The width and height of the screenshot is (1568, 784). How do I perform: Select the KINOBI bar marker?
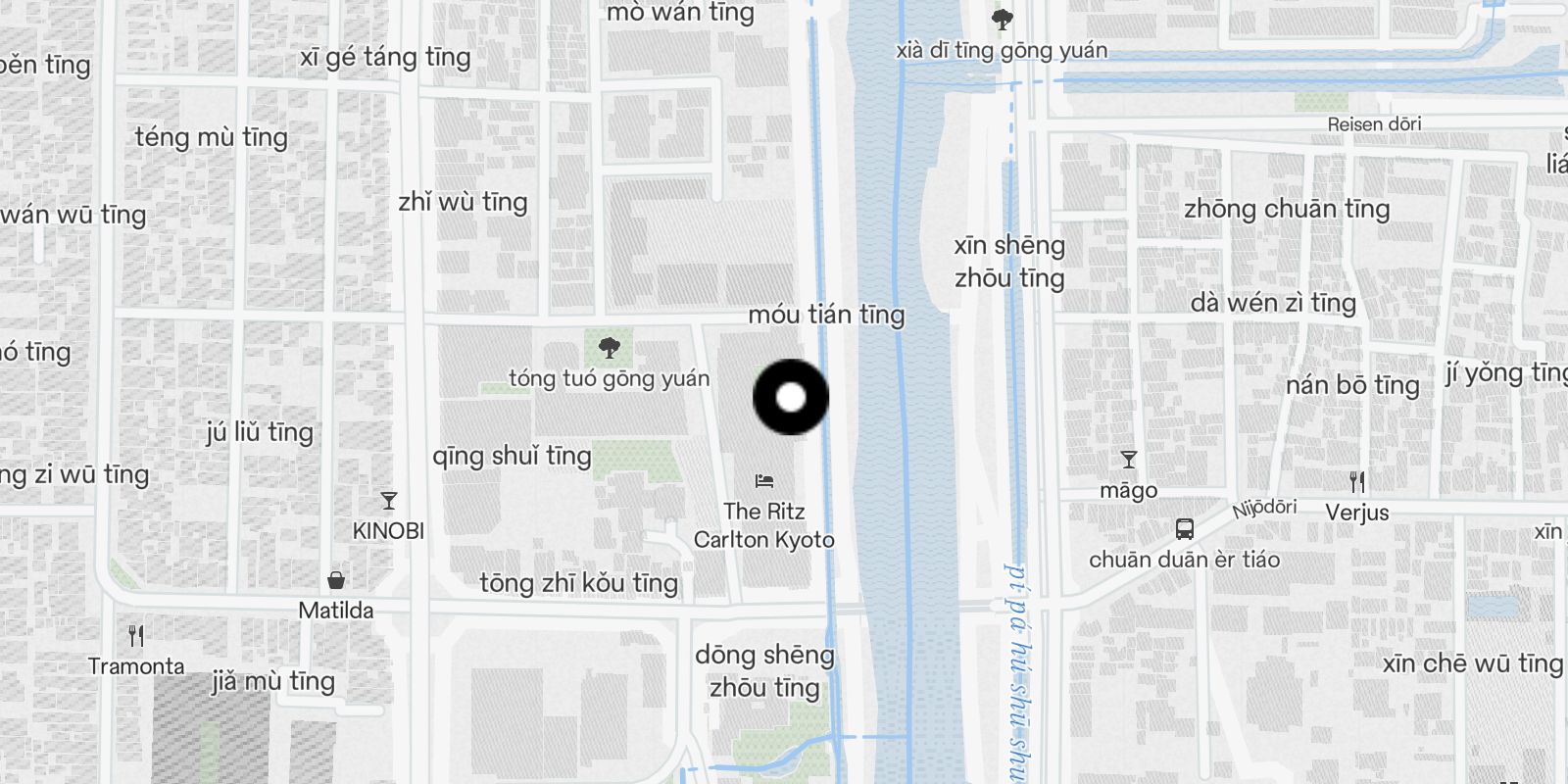[389, 502]
